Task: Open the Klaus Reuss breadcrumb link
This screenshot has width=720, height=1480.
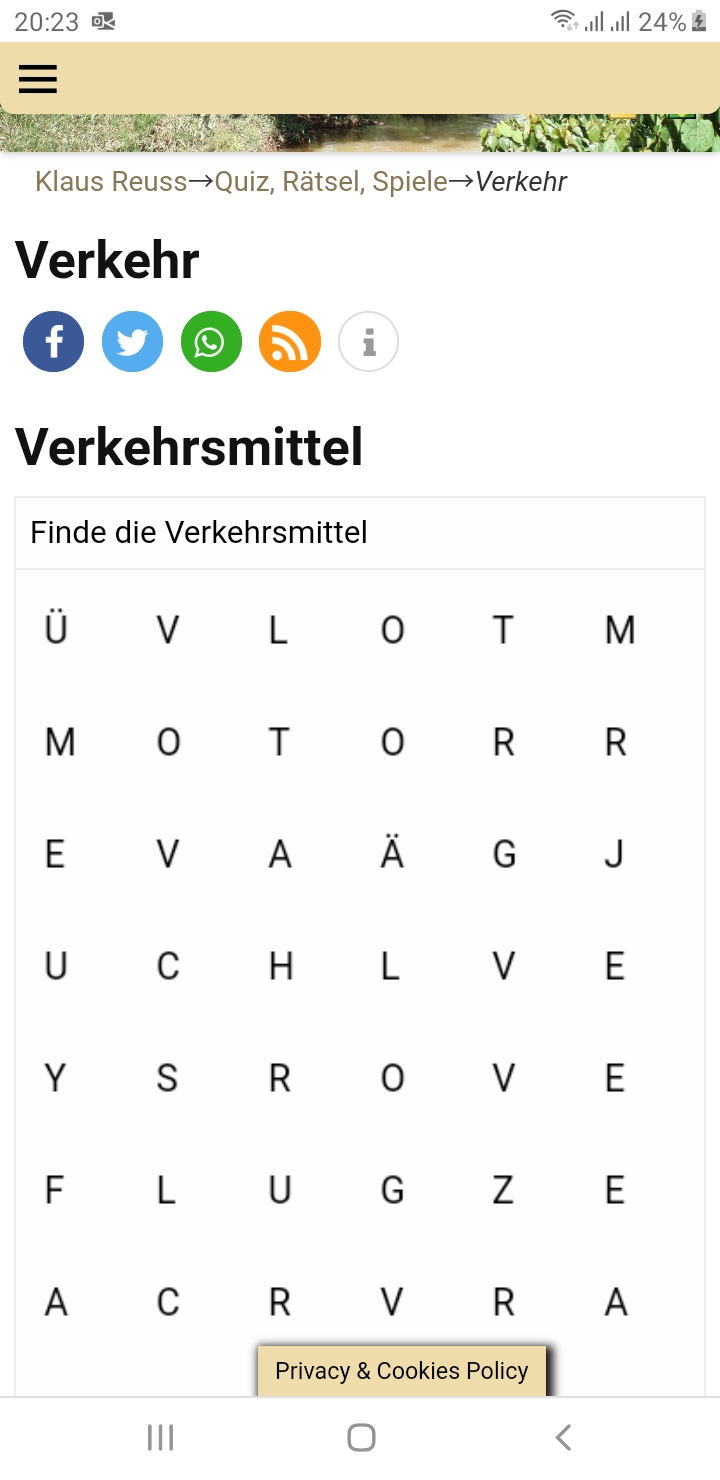Action: click(111, 181)
